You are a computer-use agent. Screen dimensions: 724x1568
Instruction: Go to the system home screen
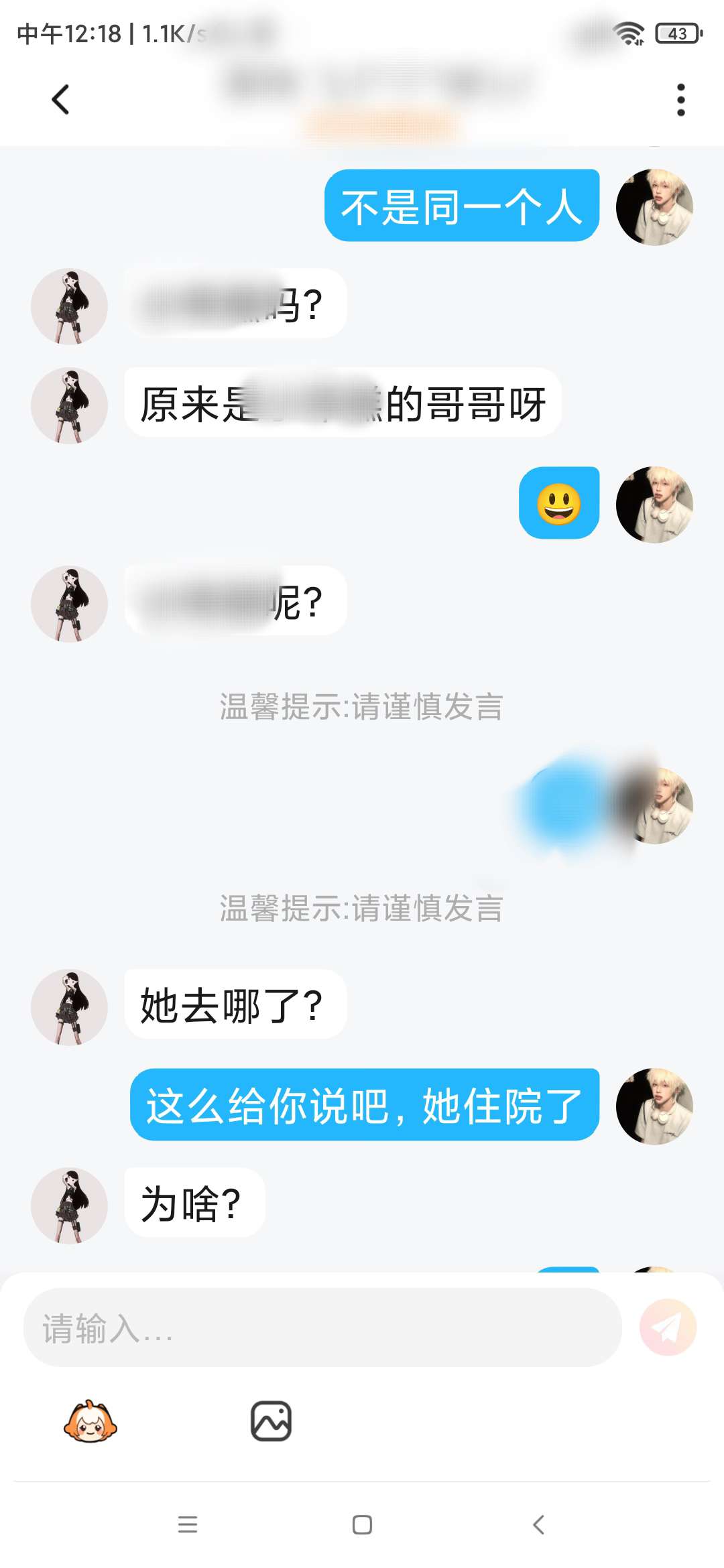coord(362,1524)
